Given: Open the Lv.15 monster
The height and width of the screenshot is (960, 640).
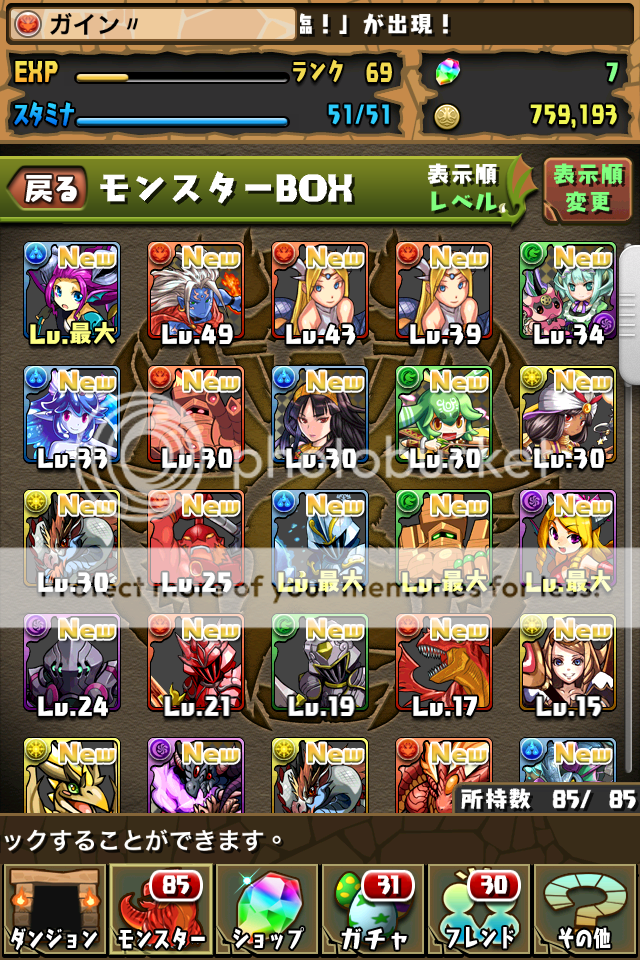Looking at the screenshot, I should tap(567, 662).
